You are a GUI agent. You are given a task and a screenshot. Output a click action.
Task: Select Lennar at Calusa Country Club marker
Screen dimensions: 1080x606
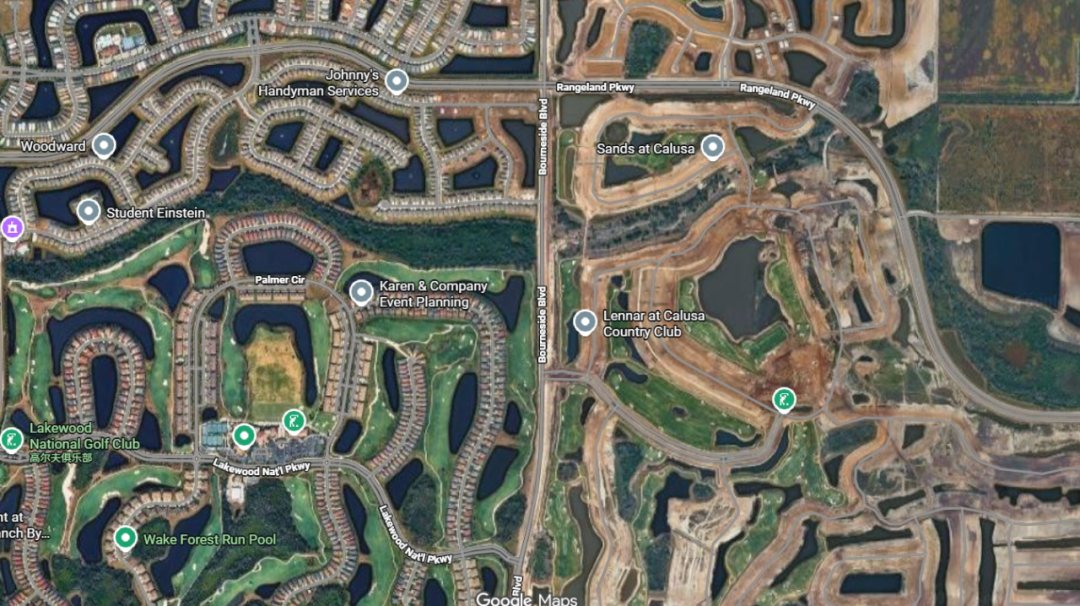click(x=585, y=321)
